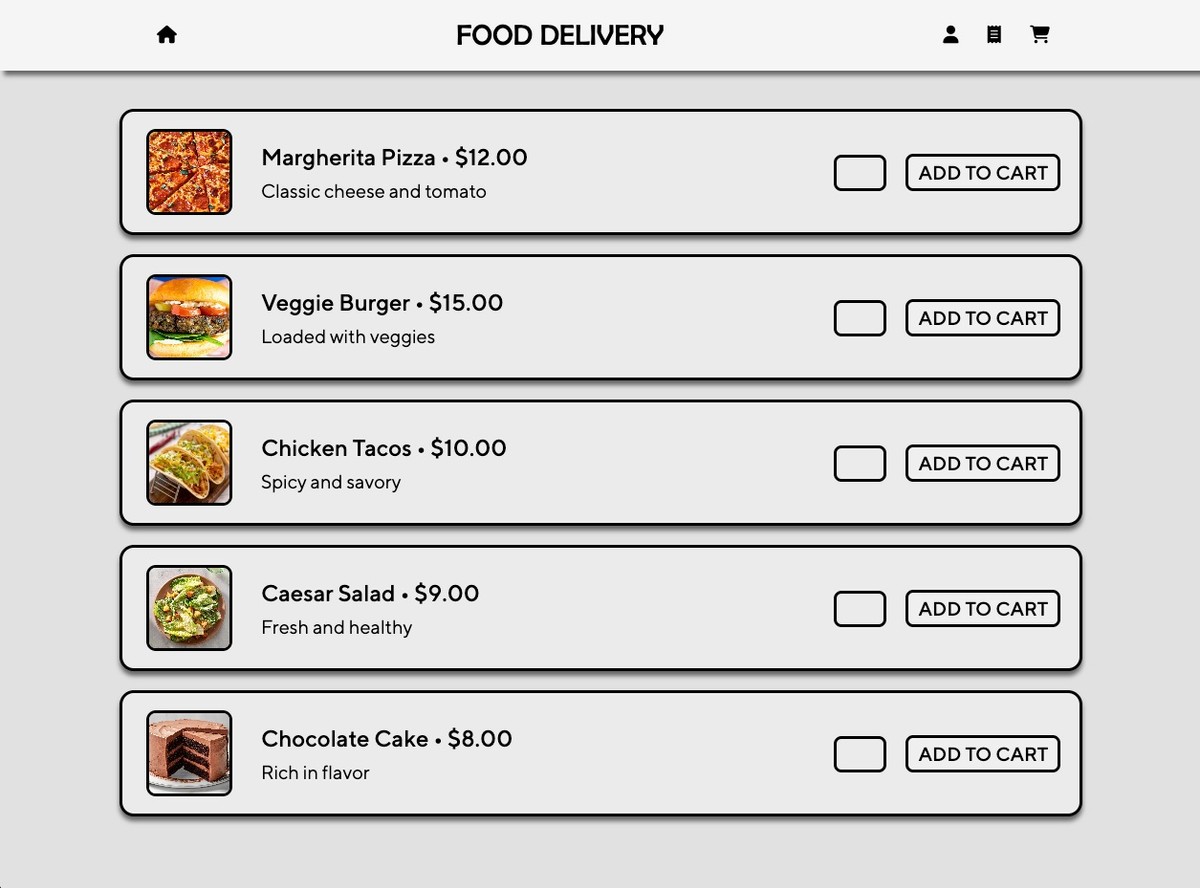Open the user profile icon

[950, 35]
